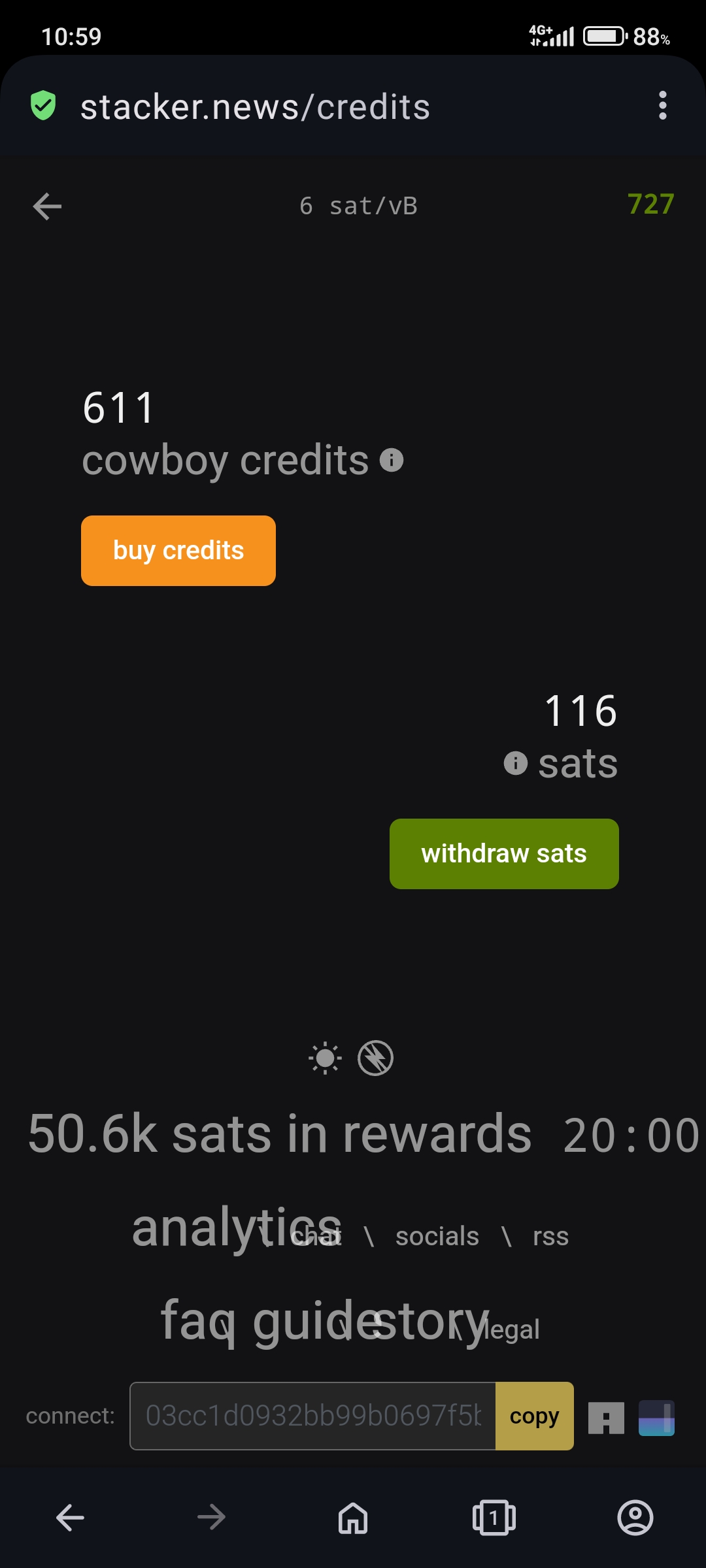
Task: Open the browser tabs switcher
Action: coord(494,1517)
